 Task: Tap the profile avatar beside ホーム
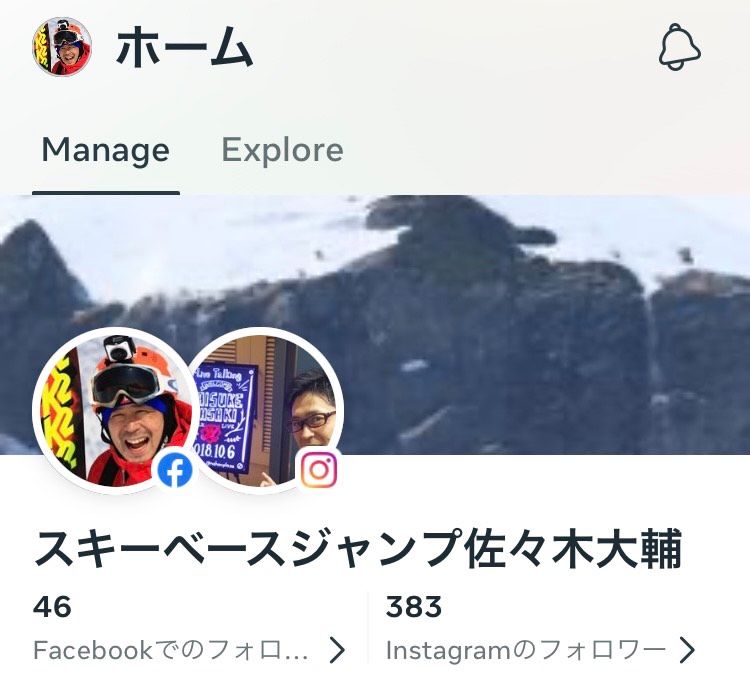point(61,47)
